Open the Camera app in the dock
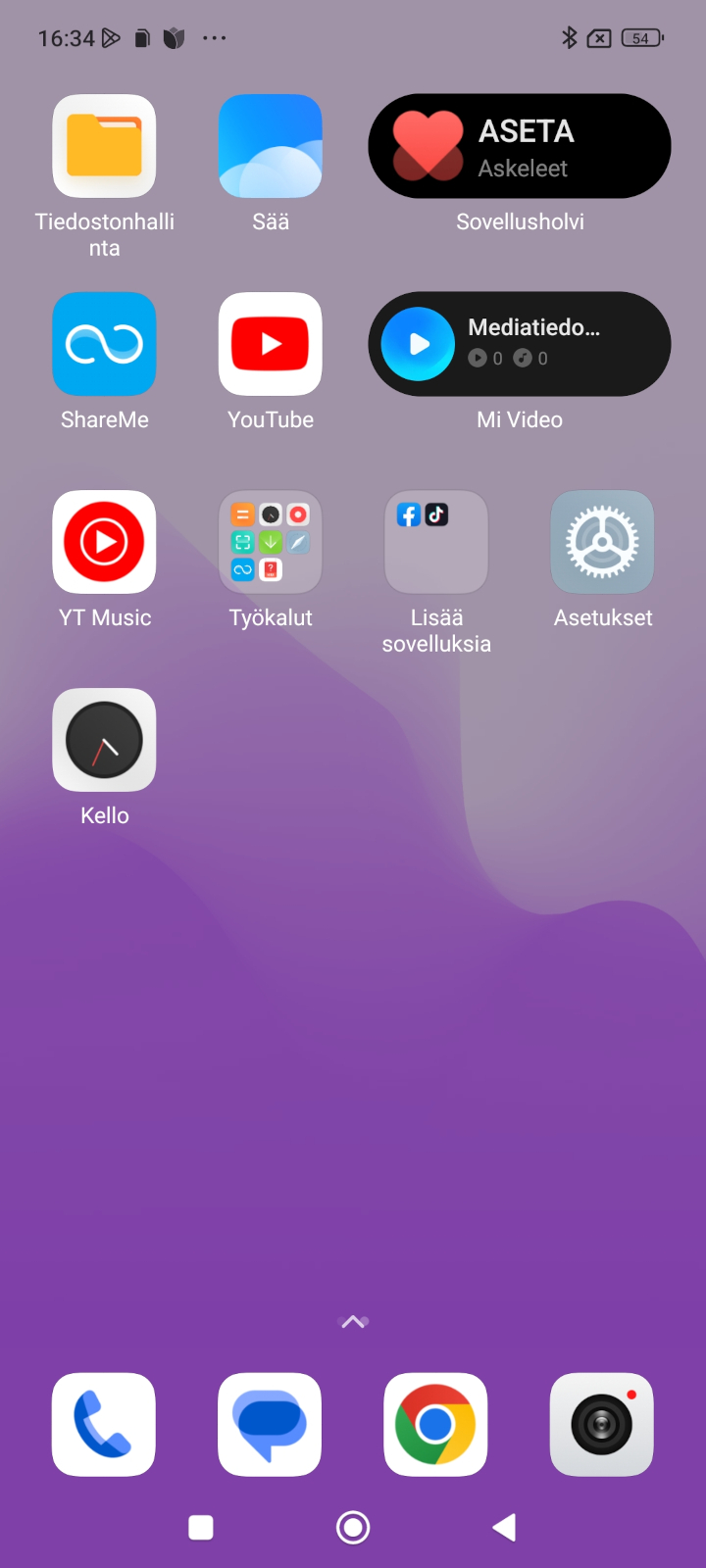The width and height of the screenshot is (706, 1568). tap(602, 1424)
